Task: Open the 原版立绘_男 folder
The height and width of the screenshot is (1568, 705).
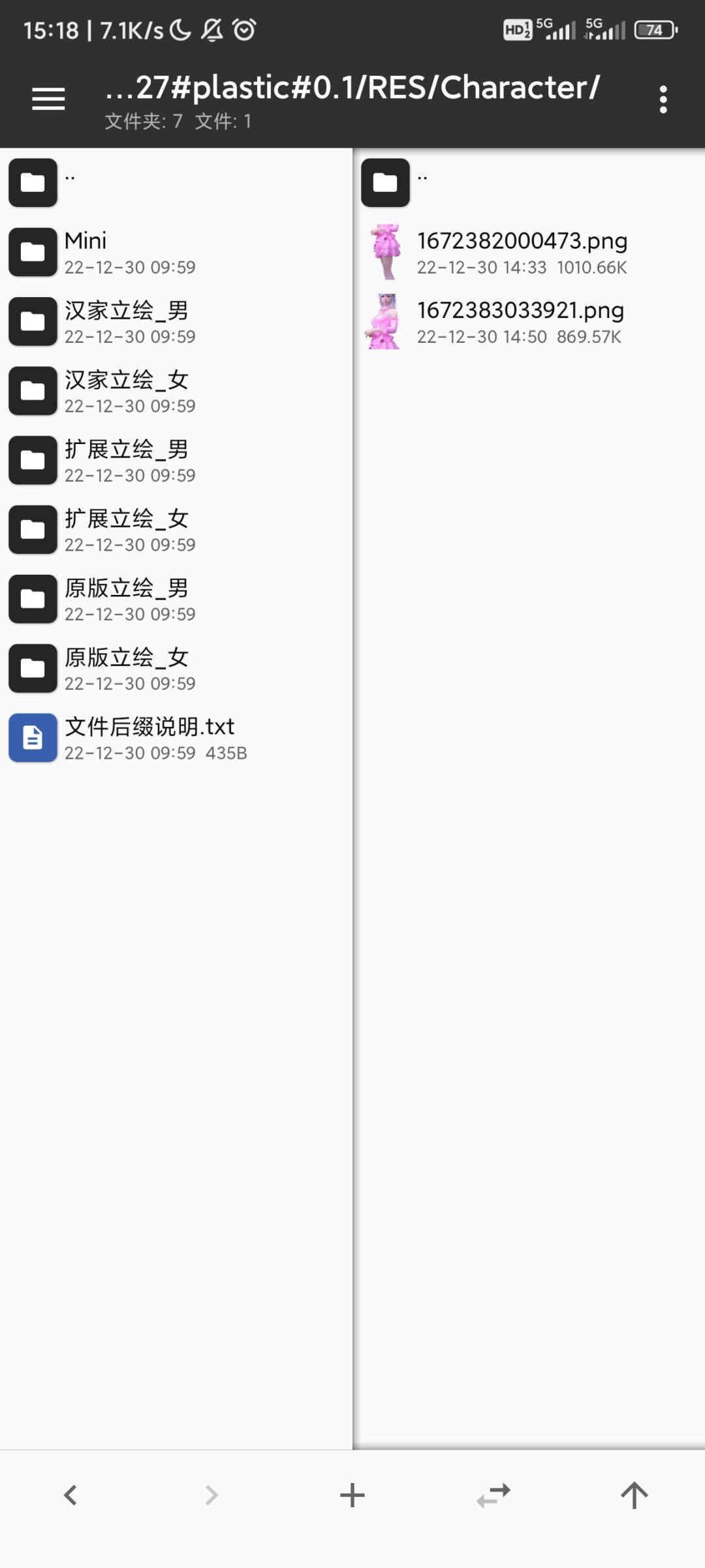Action: point(129,599)
